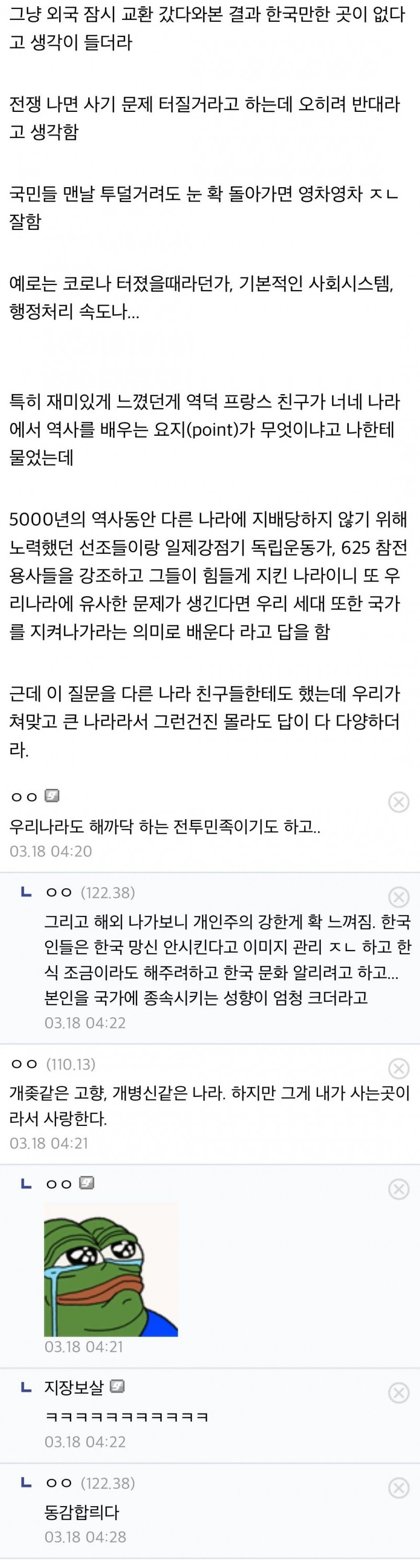Delete the comment by ㅇㅇ (110.13)
This screenshot has width=420, height=1568.
[x=399, y=1068]
